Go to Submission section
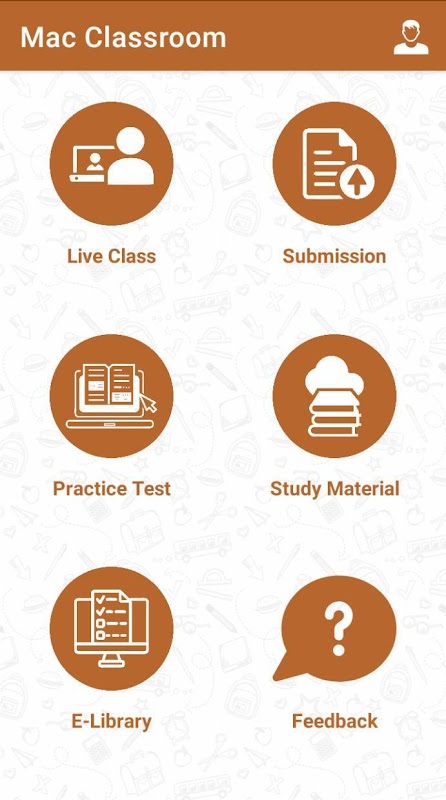The width and height of the screenshot is (446, 800). (x=334, y=163)
